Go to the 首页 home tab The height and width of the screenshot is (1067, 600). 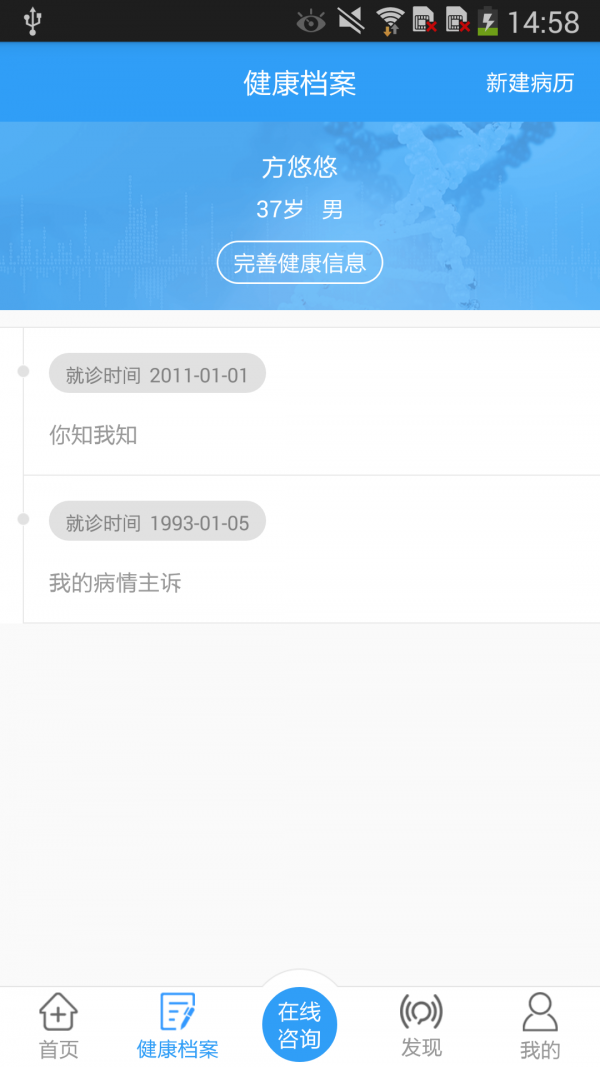59,1027
